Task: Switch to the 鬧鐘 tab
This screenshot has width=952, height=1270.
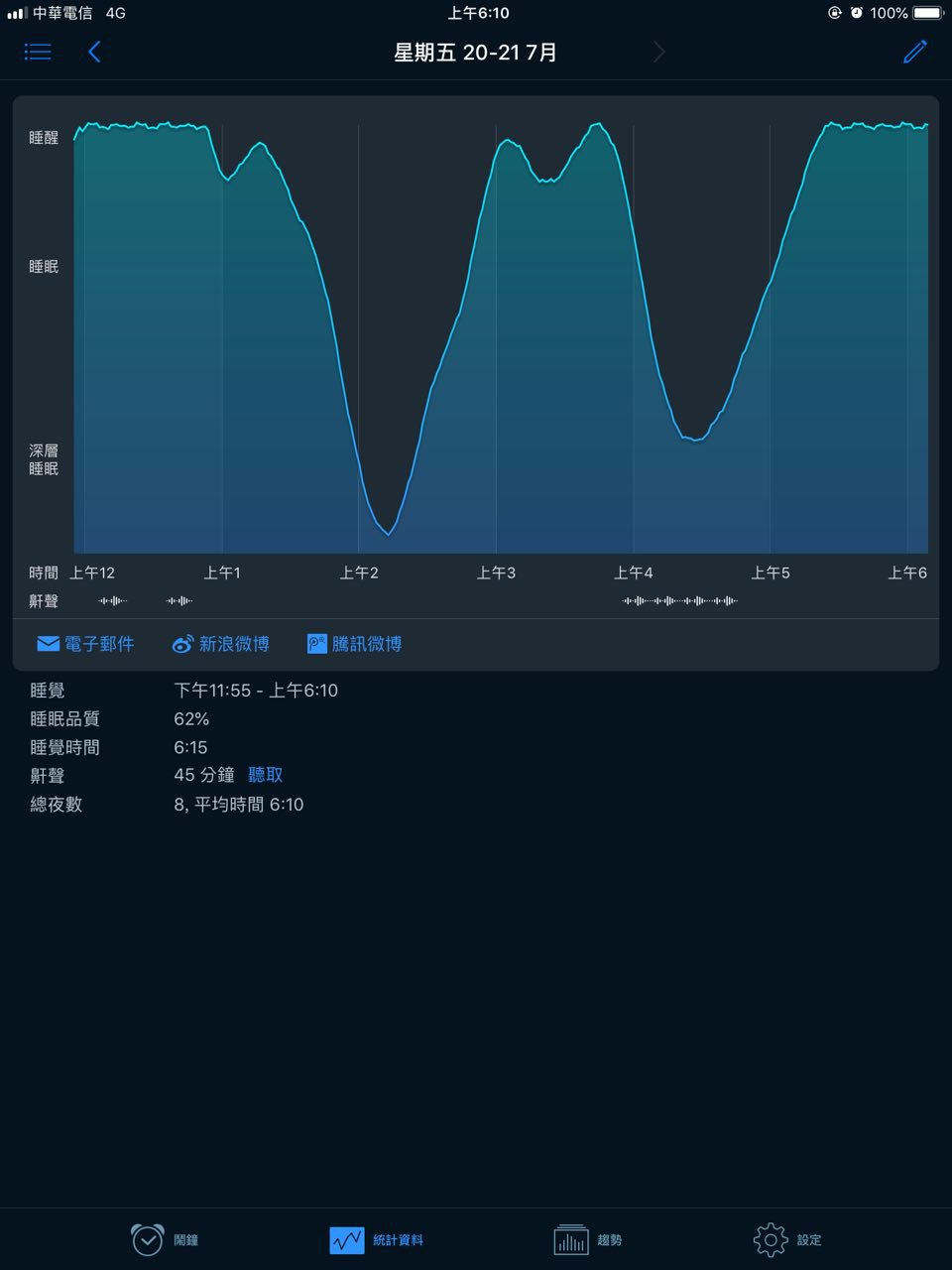Action: 165,1239
